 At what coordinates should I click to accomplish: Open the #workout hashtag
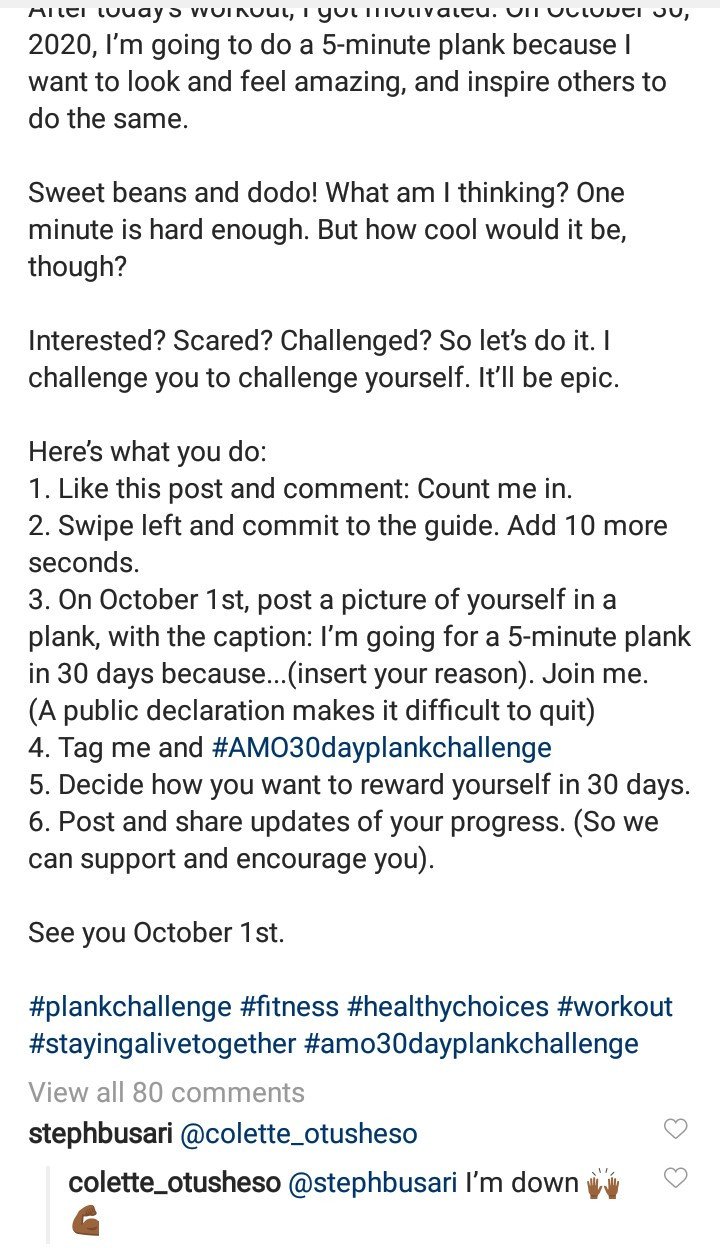pos(615,1007)
